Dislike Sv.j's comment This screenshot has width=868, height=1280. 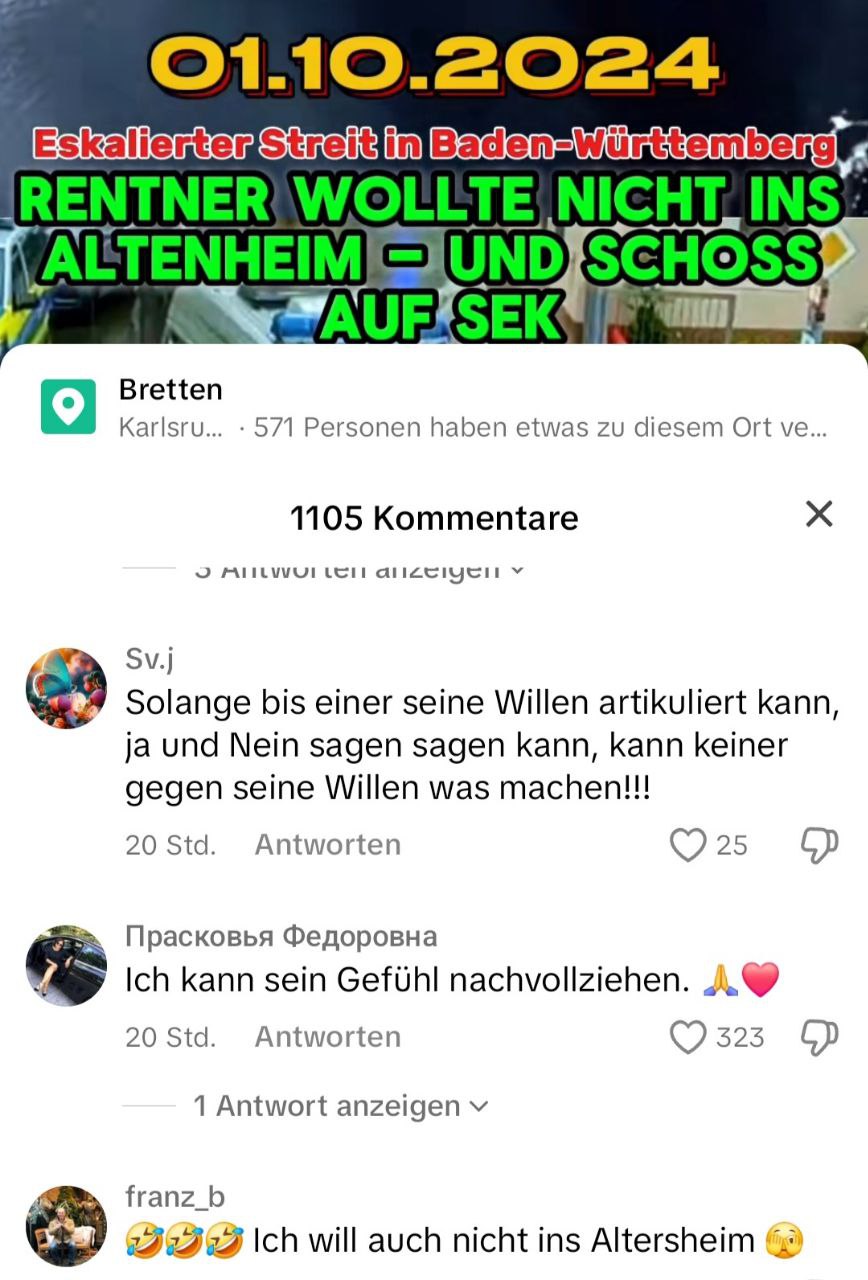point(819,845)
